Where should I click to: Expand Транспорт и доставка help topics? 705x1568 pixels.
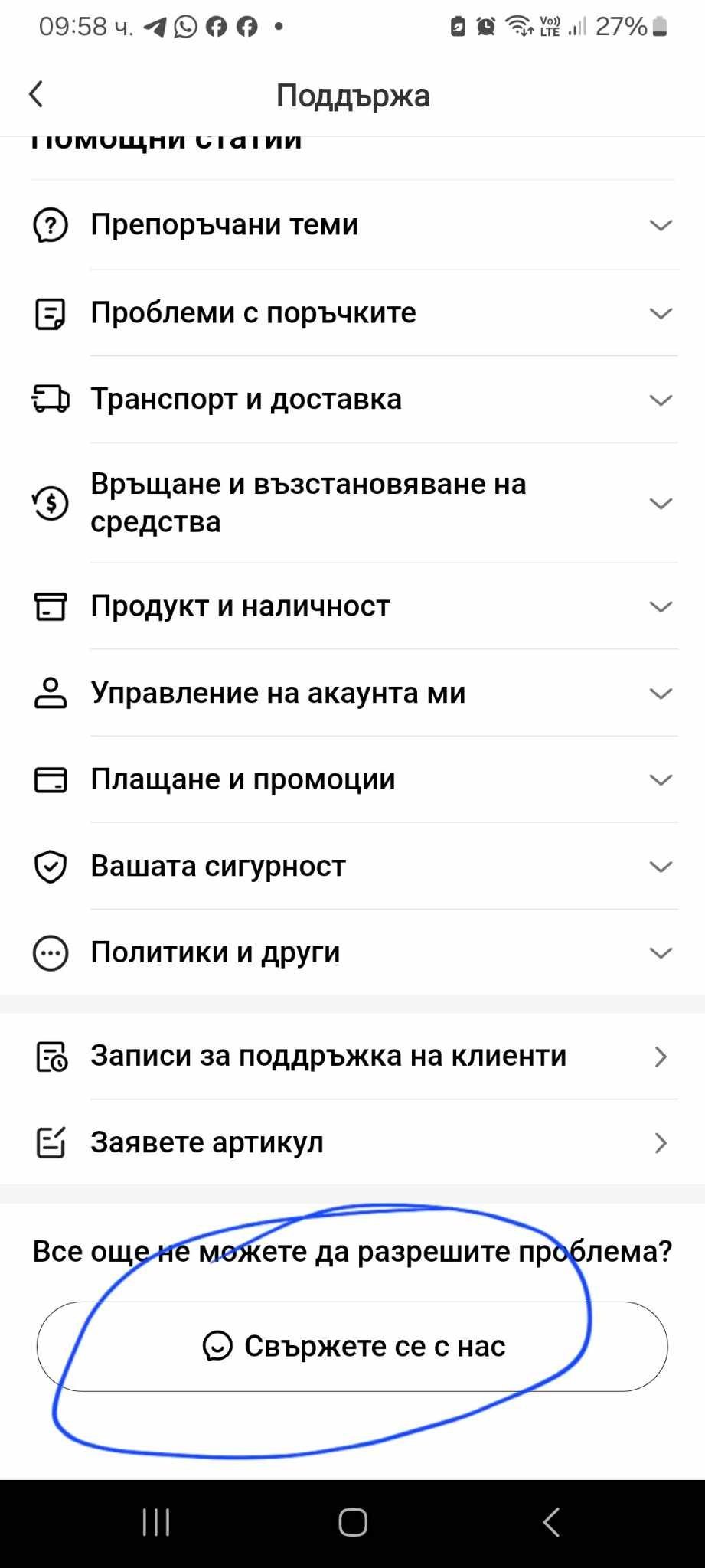pos(352,400)
